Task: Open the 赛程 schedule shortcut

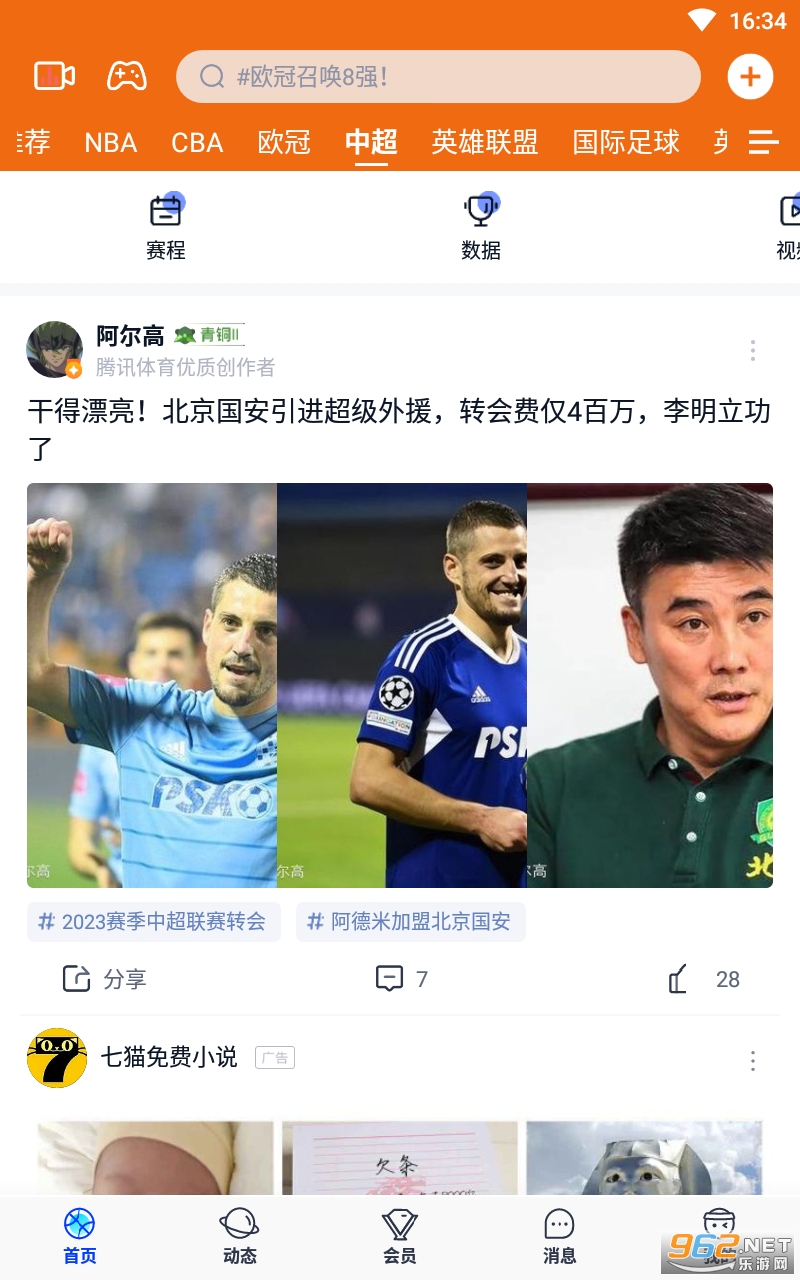Action: coord(166,227)
